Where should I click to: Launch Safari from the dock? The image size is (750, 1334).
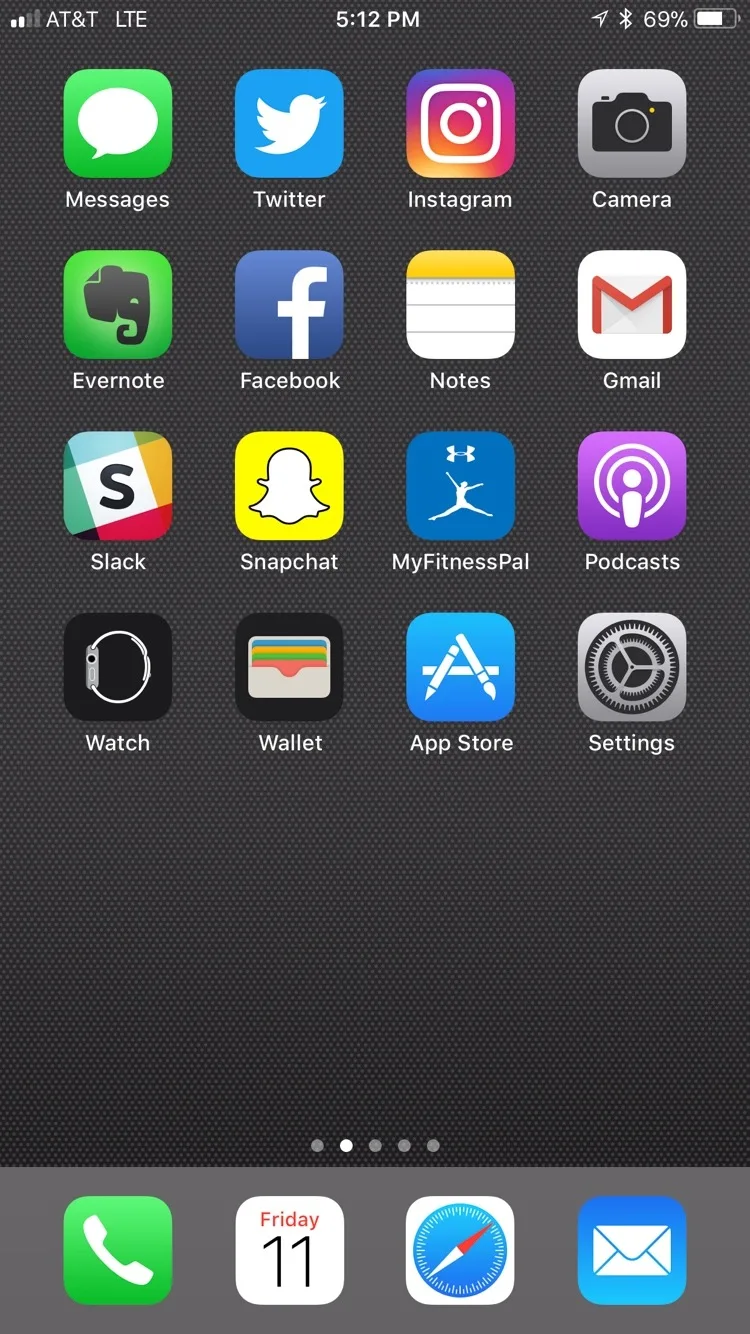pos(460,1250)
